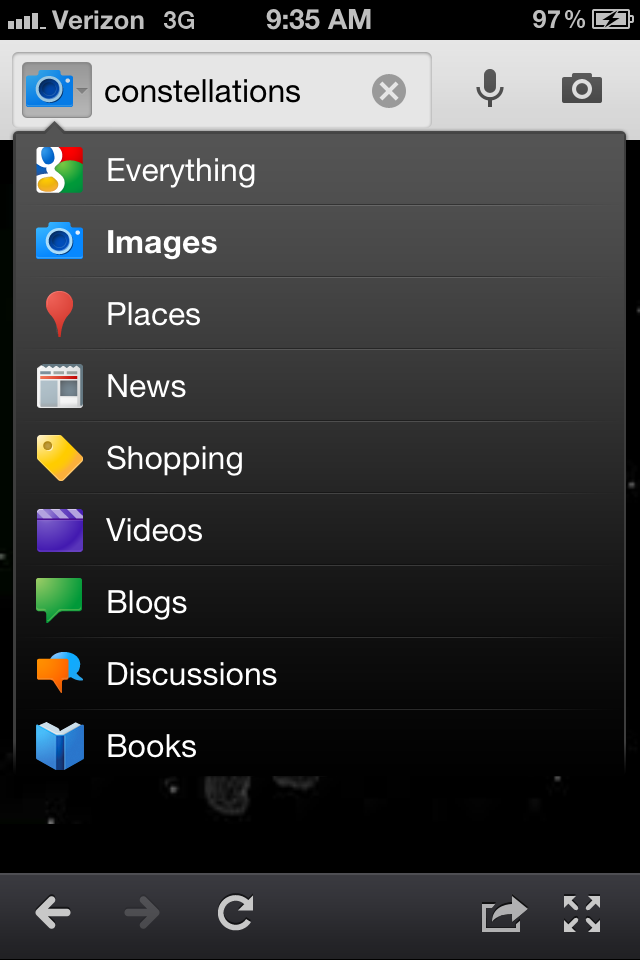Enter fullscreen mode
640x960 pixels.
[582, 914]
